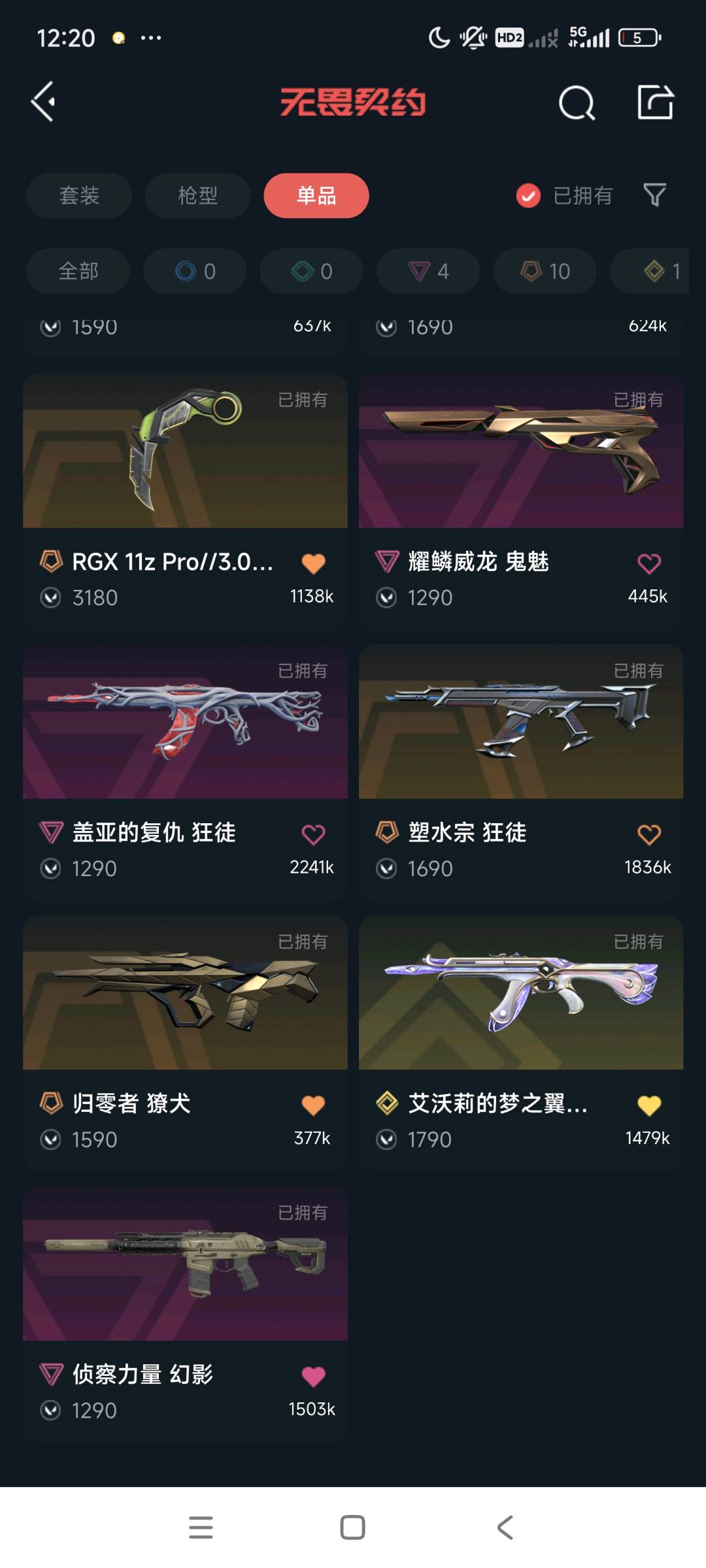Viewport: 706px width, 1568px height.
Task: Switch to the 枪型 tab
Action: [x=197, y=195]
